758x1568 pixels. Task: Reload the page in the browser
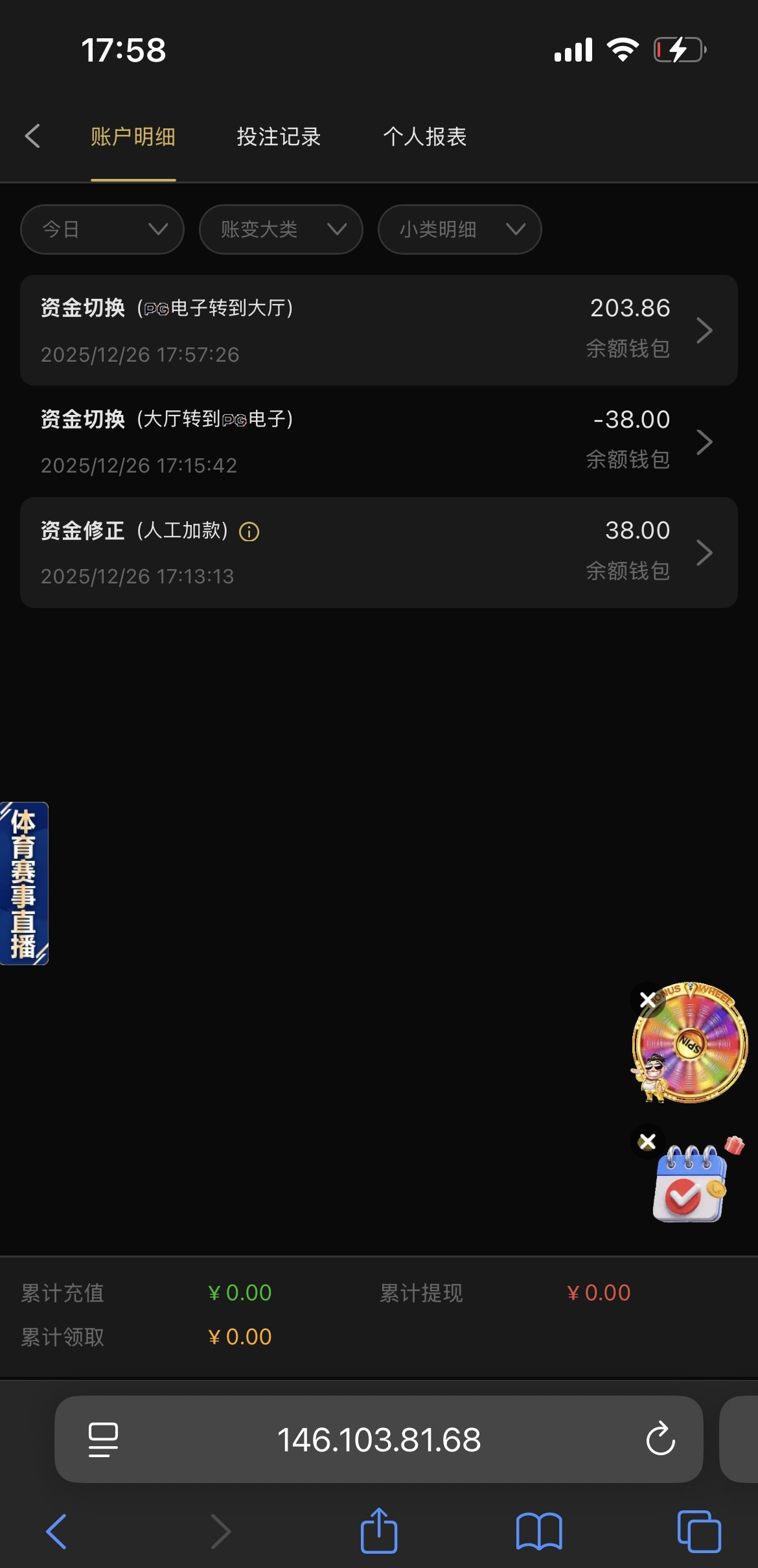[x=660, y=1439]
